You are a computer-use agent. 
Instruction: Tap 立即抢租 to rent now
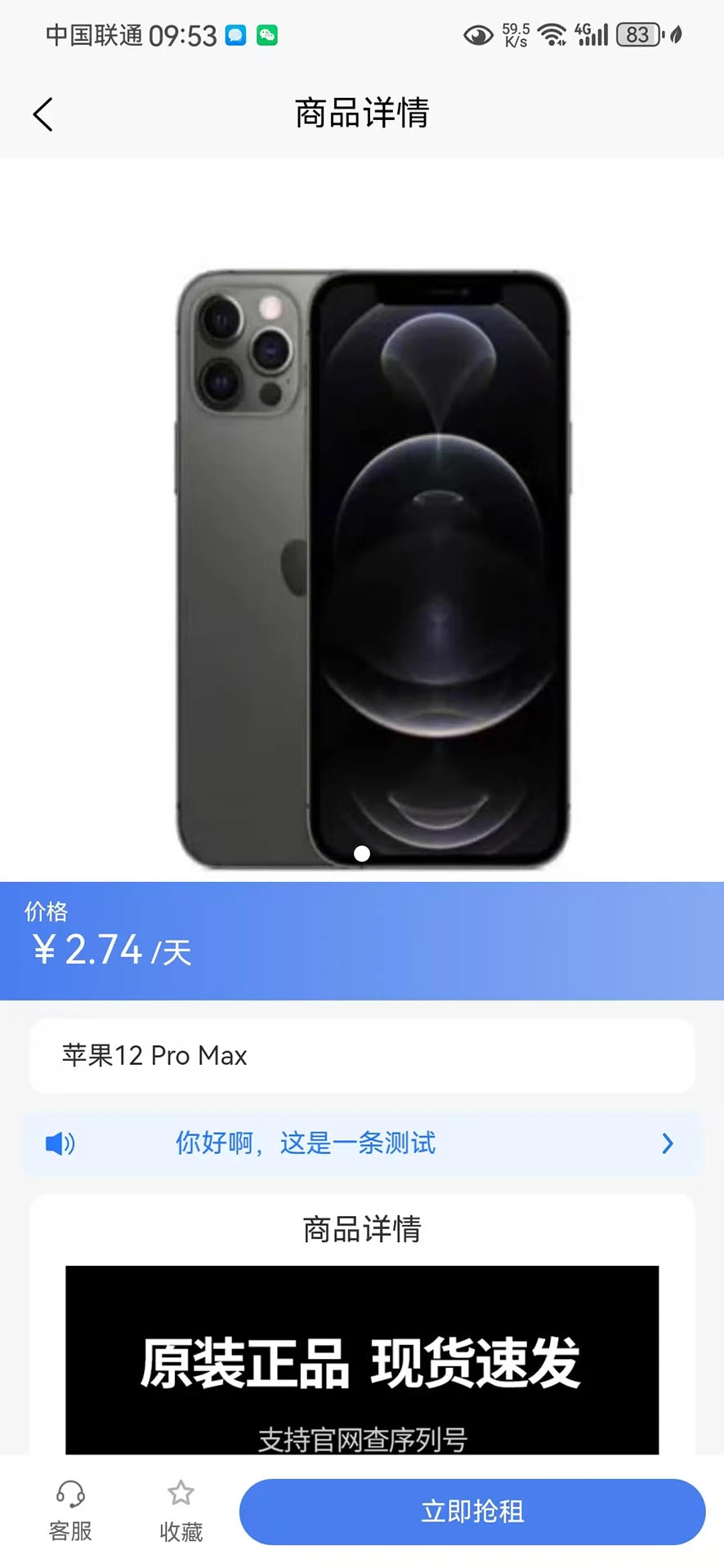pos(471,1512)
